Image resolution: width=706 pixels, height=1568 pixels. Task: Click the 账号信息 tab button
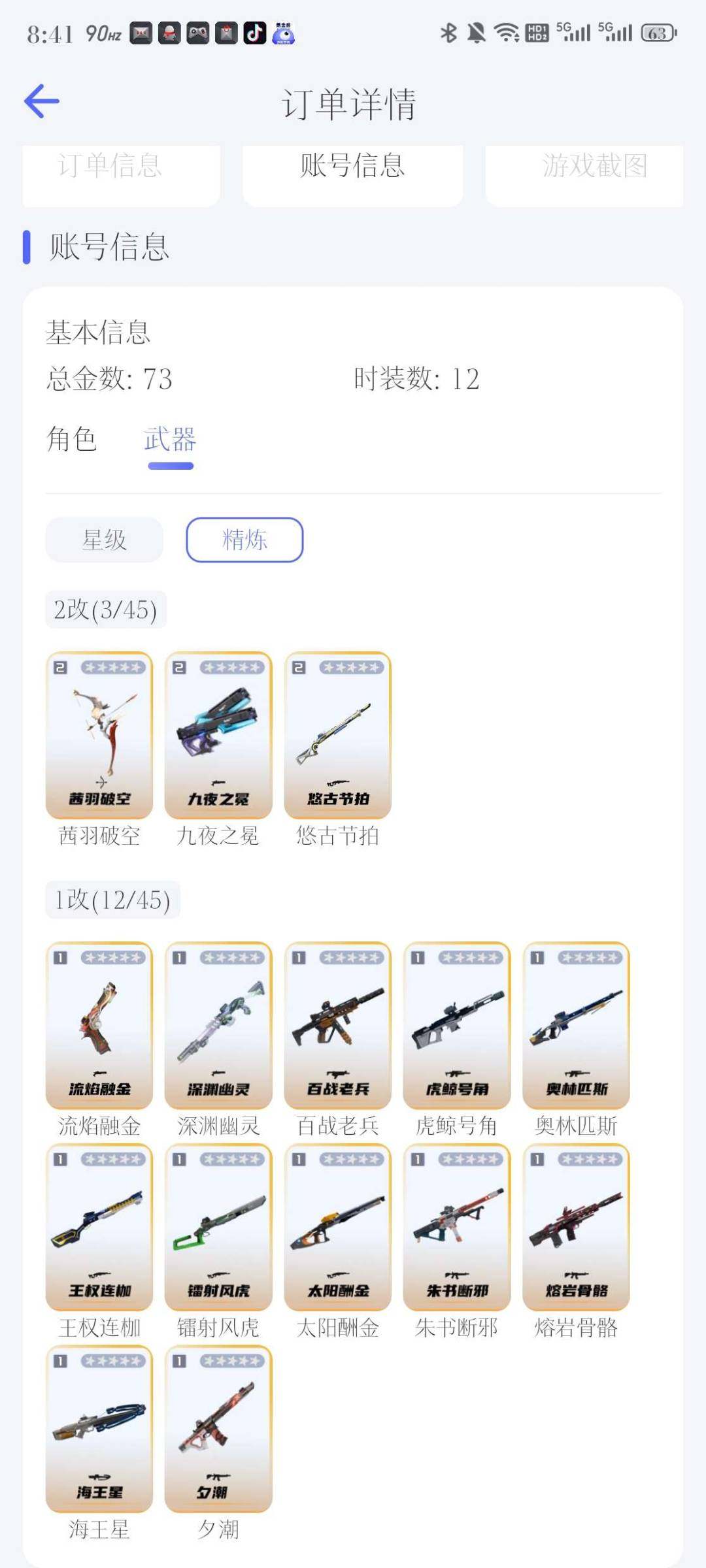[352, 167]
